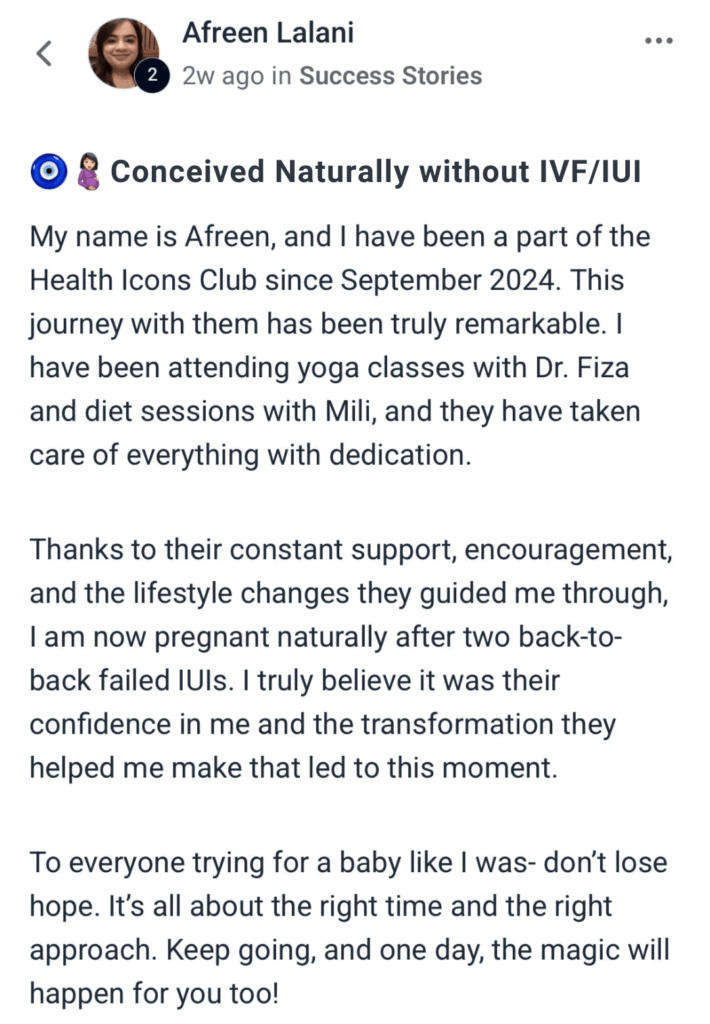
Task: Go back using the arrow icon
Action: [x=43, y=53]
